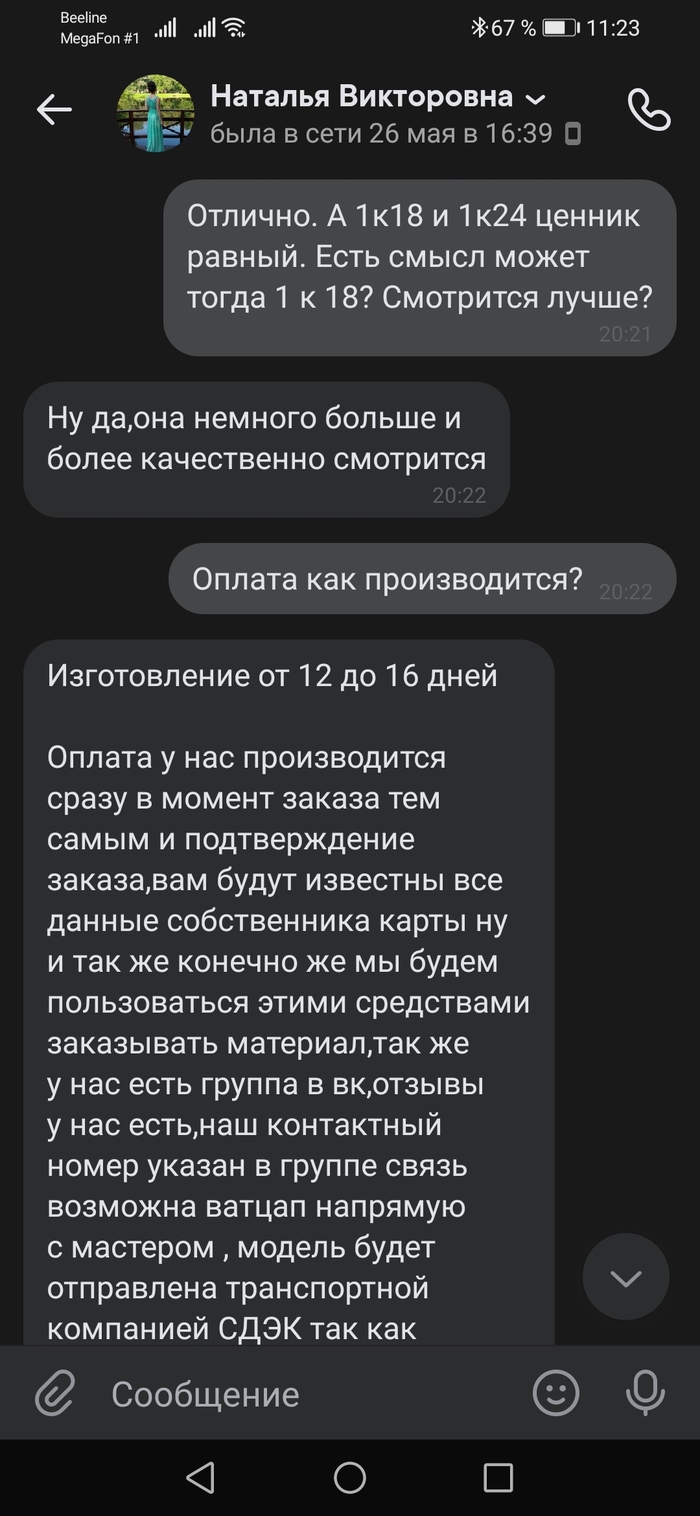
Task: Jump to the latest messages
Action: coord(626,1277)
